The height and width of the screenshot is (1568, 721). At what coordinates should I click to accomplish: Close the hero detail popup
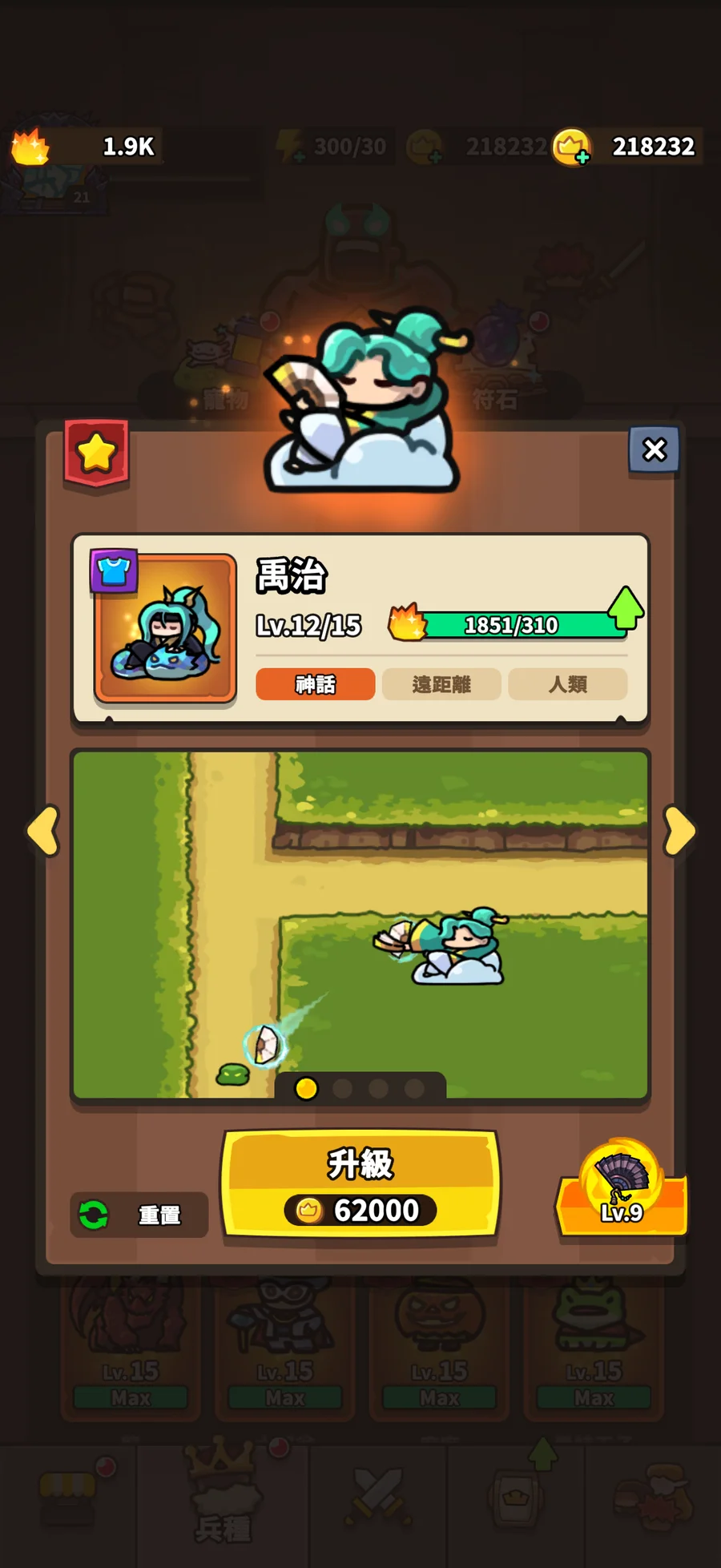pos(655,449)
